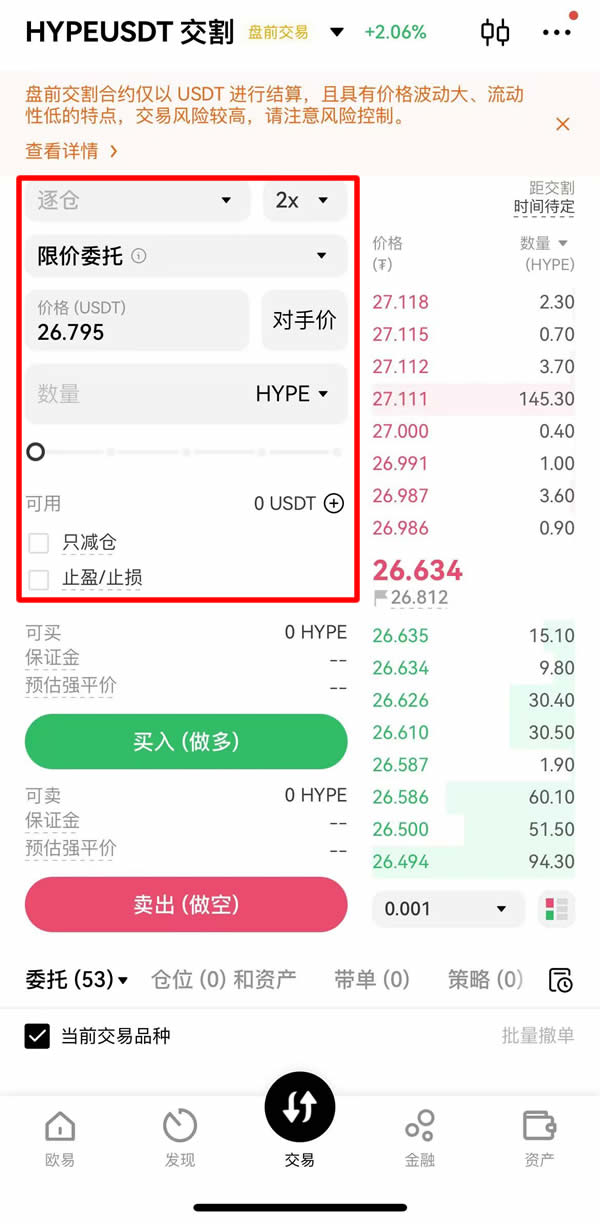Tap the 价格 (USDT) input field
The height and width of the screenshot is (1224, 600).
coord(135,321)
